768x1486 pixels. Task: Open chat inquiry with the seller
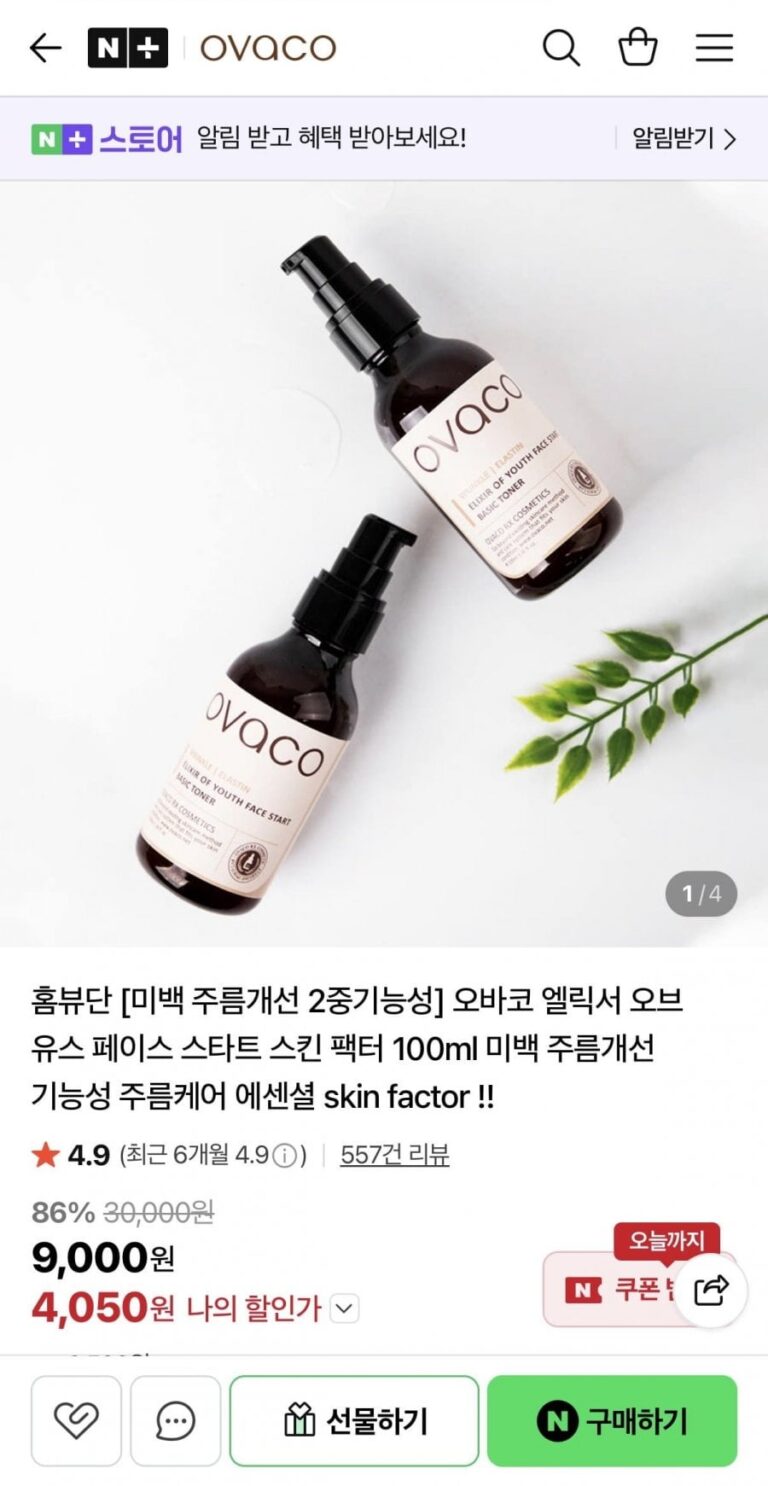point(175,1420)
